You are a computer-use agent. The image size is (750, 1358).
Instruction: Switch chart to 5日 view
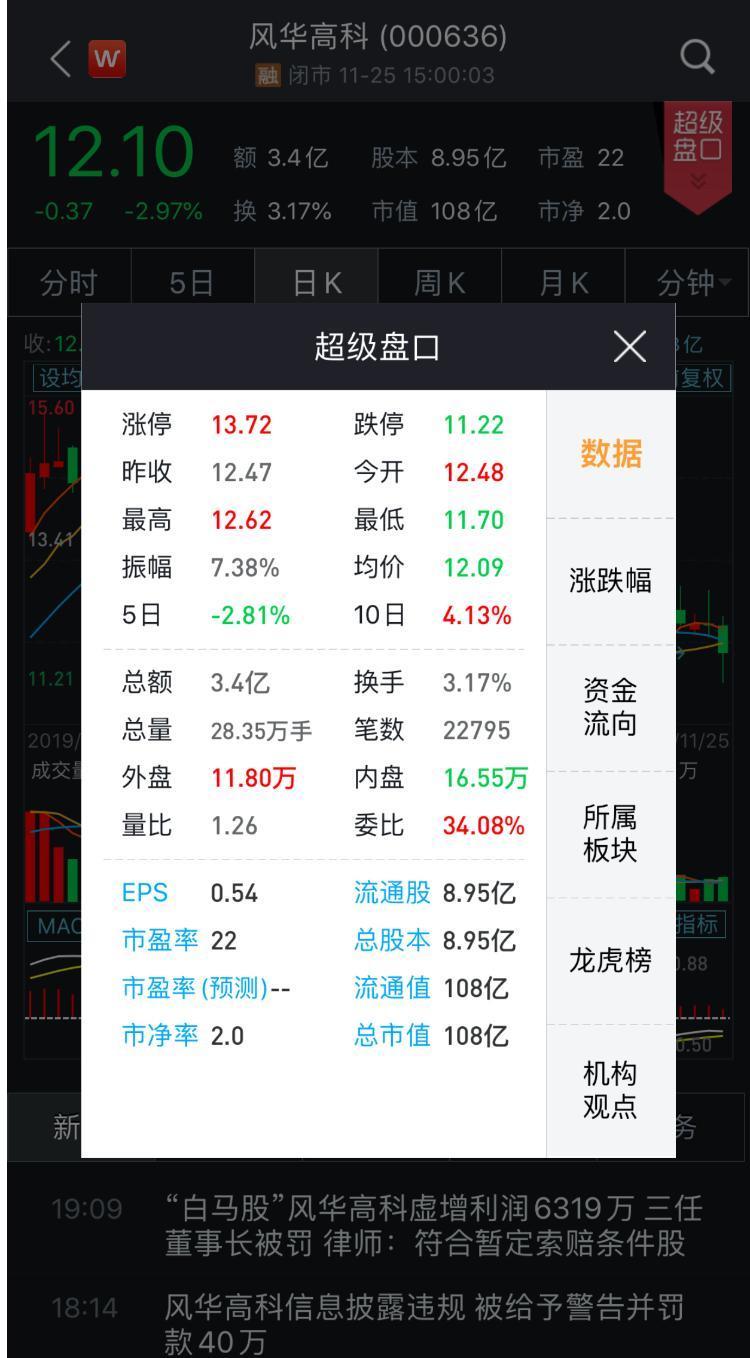pyautogui.click(x=194, y=285)
